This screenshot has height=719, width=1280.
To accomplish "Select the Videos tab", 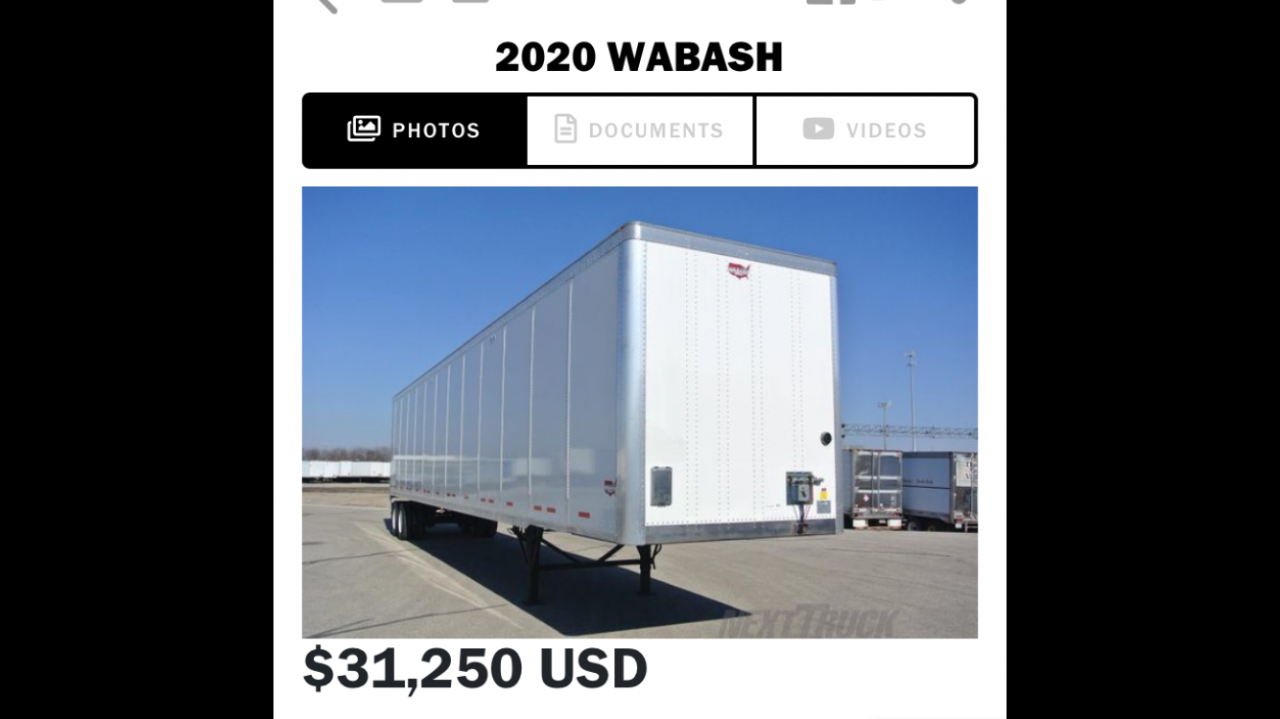I will click(x=865, y=130).
